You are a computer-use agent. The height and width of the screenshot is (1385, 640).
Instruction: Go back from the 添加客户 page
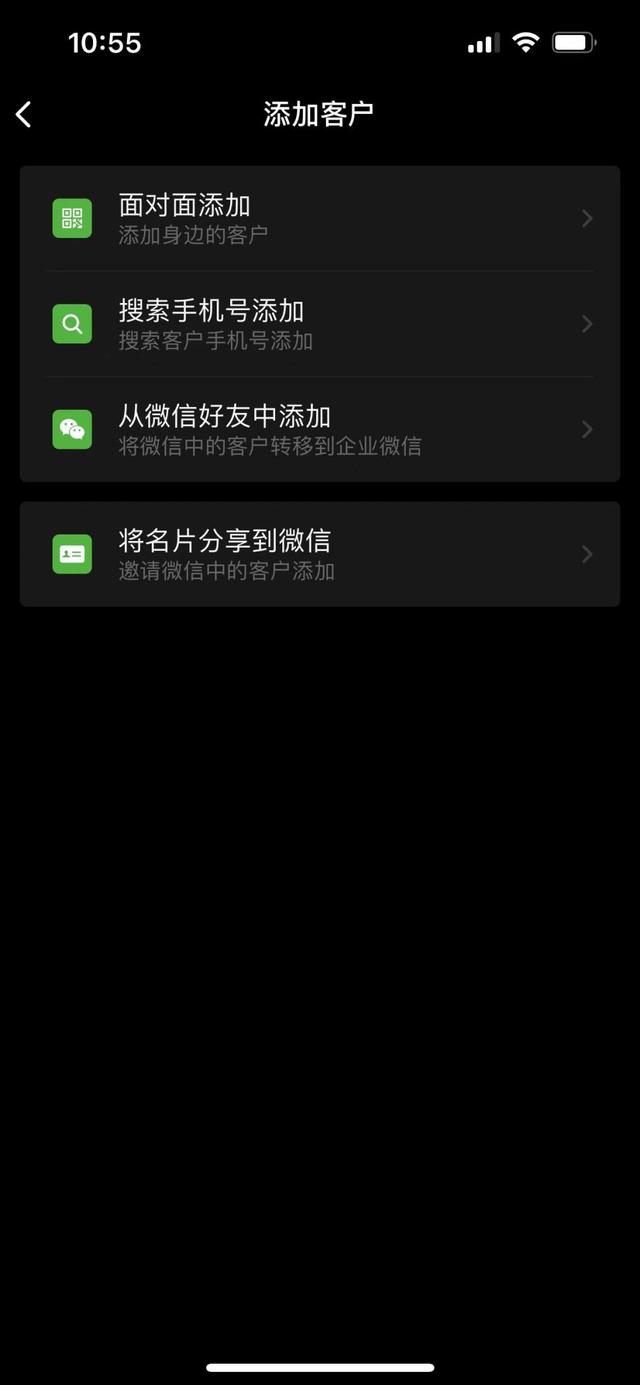coord(25,115)
